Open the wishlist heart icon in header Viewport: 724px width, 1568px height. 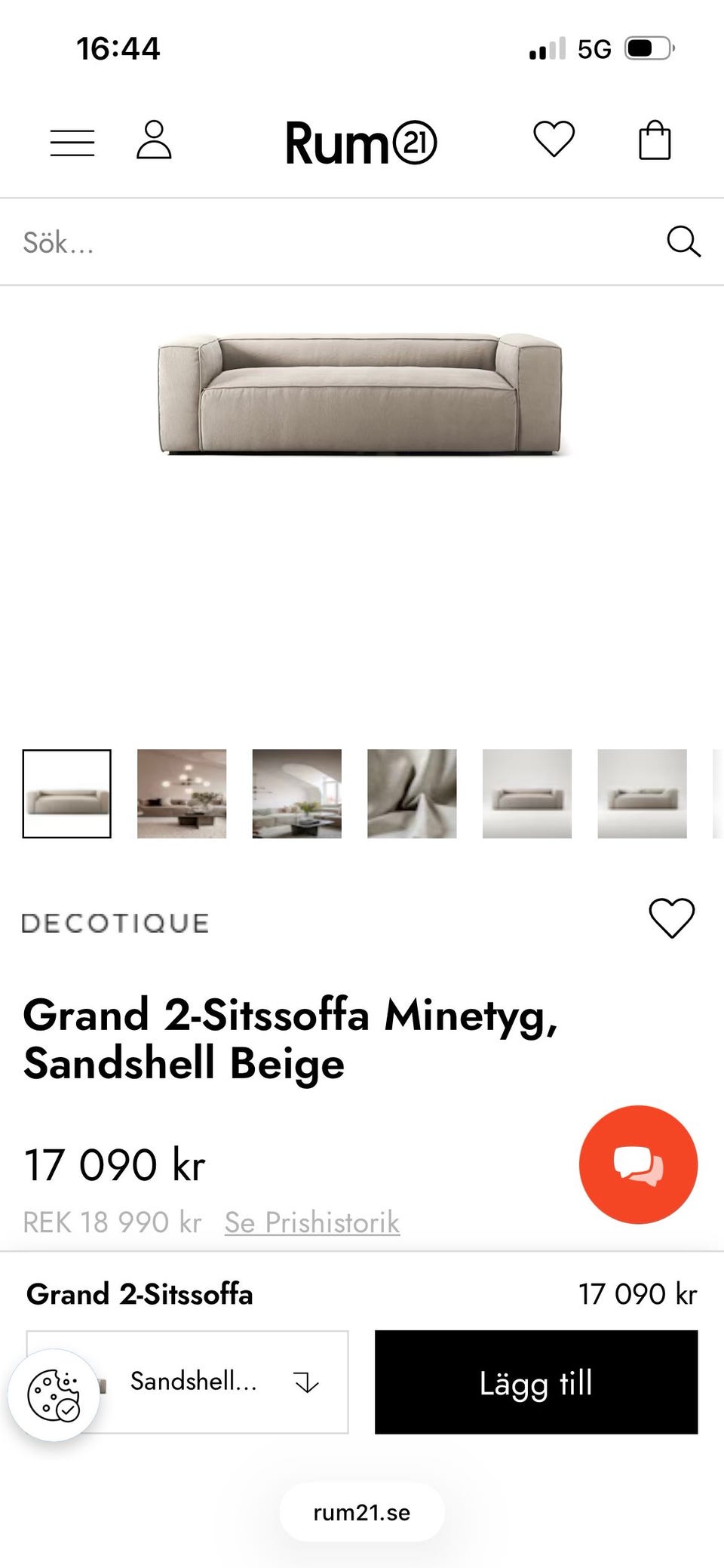[553, 140]
